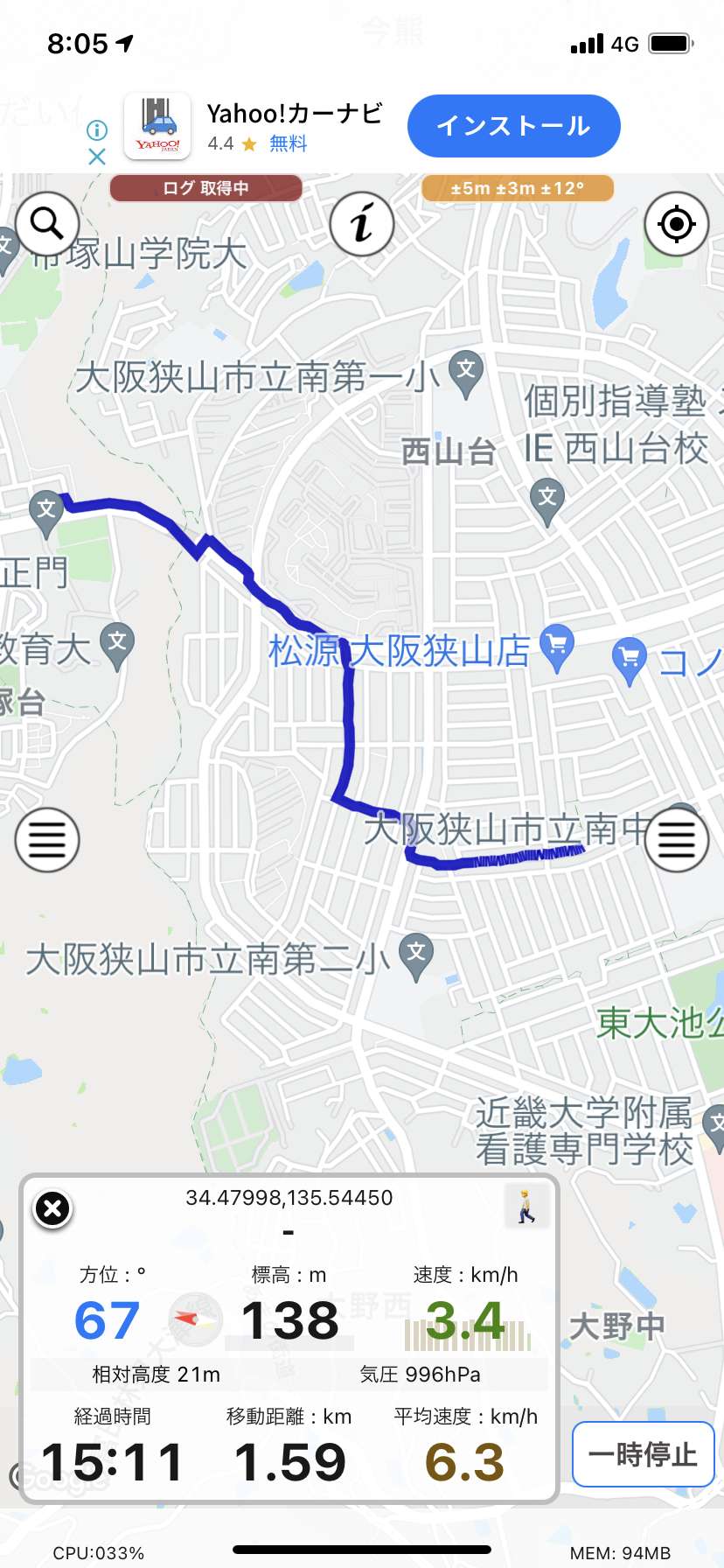This screenshot has width=724, height=1568.
Task: Pause logging with 一時停止 button
Action: click(643, 1454)
